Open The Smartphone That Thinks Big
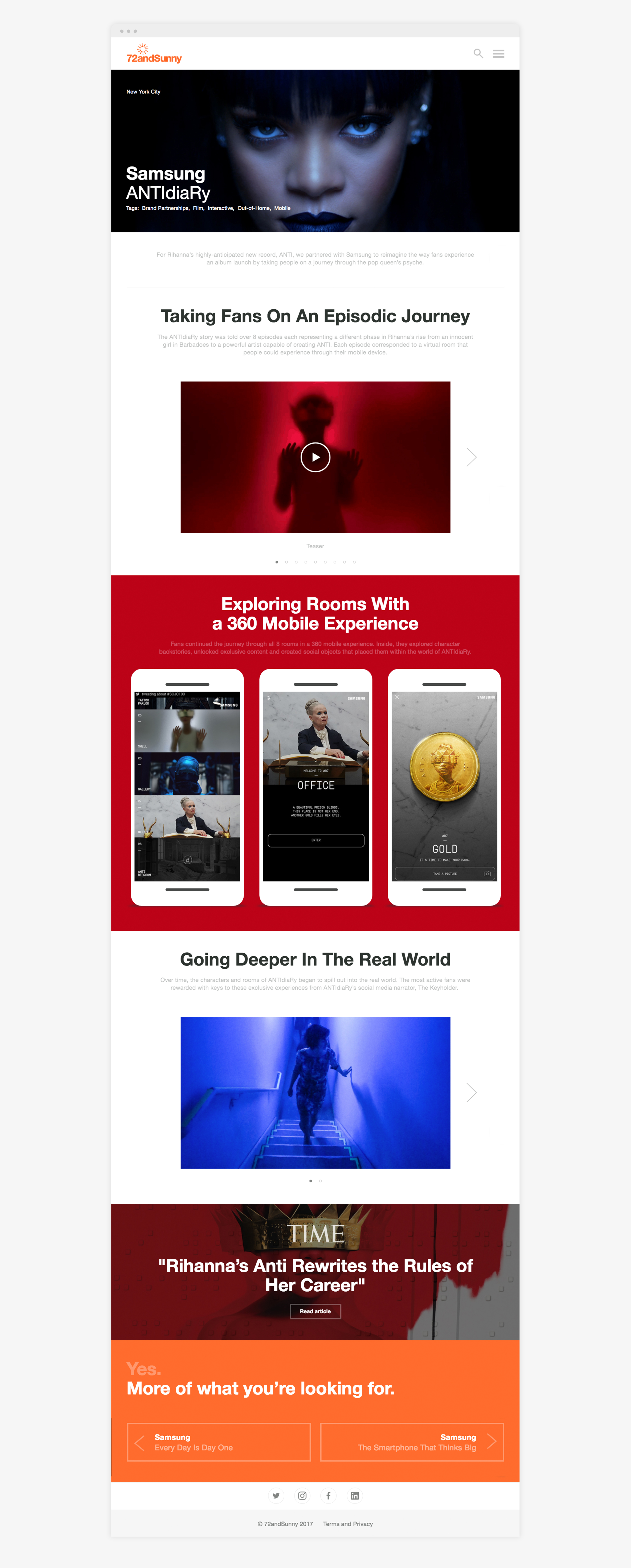Viewport: 631px width, 1568px height. point(412,1442)
